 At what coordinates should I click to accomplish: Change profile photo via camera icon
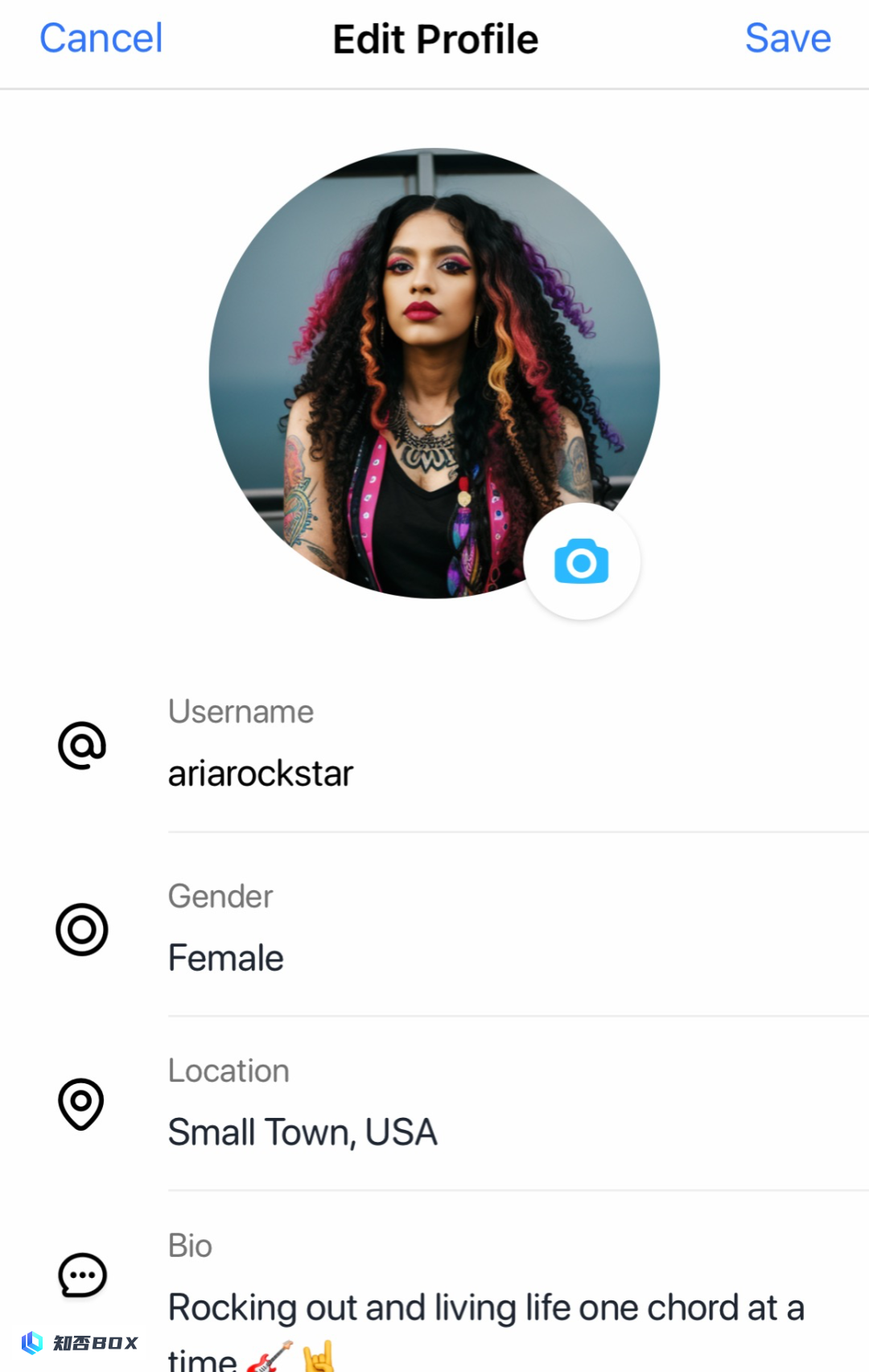click(x=581, y=561)
